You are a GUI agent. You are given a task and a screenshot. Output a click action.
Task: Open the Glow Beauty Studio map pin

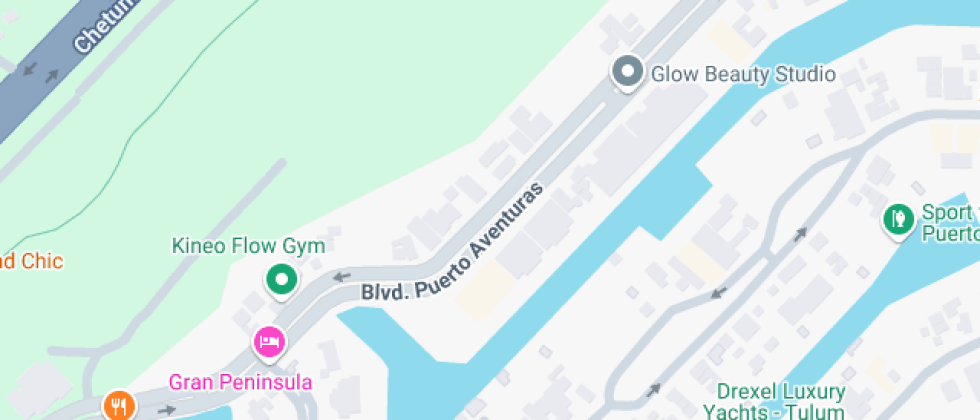tap(627, 72)
